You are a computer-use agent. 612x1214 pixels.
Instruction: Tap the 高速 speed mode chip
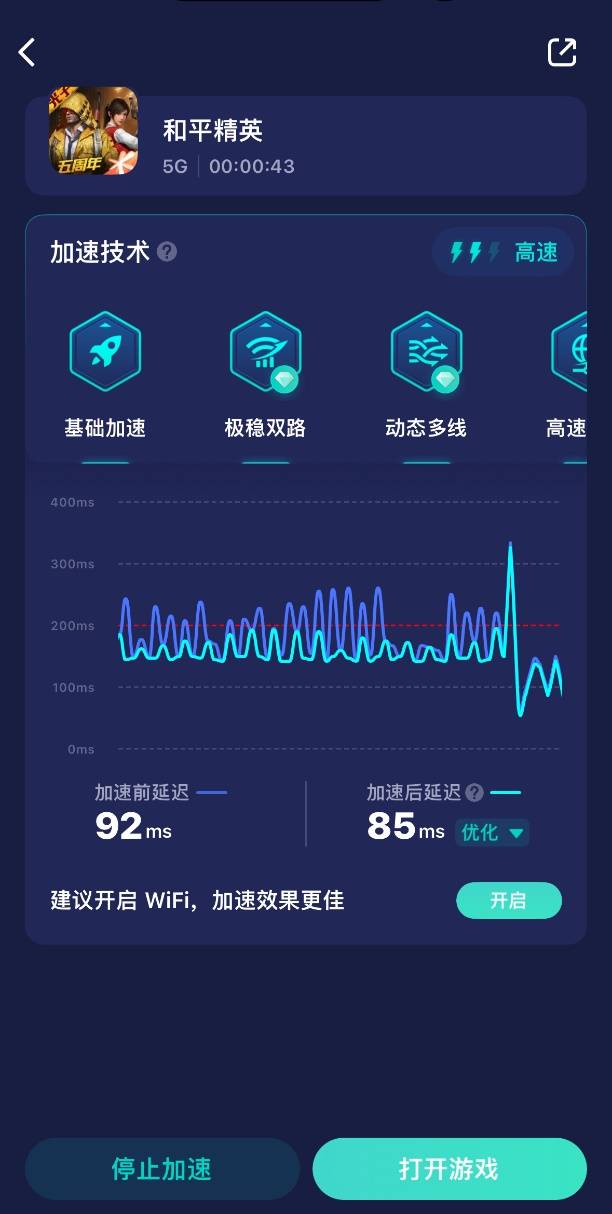tap(503, 252)
